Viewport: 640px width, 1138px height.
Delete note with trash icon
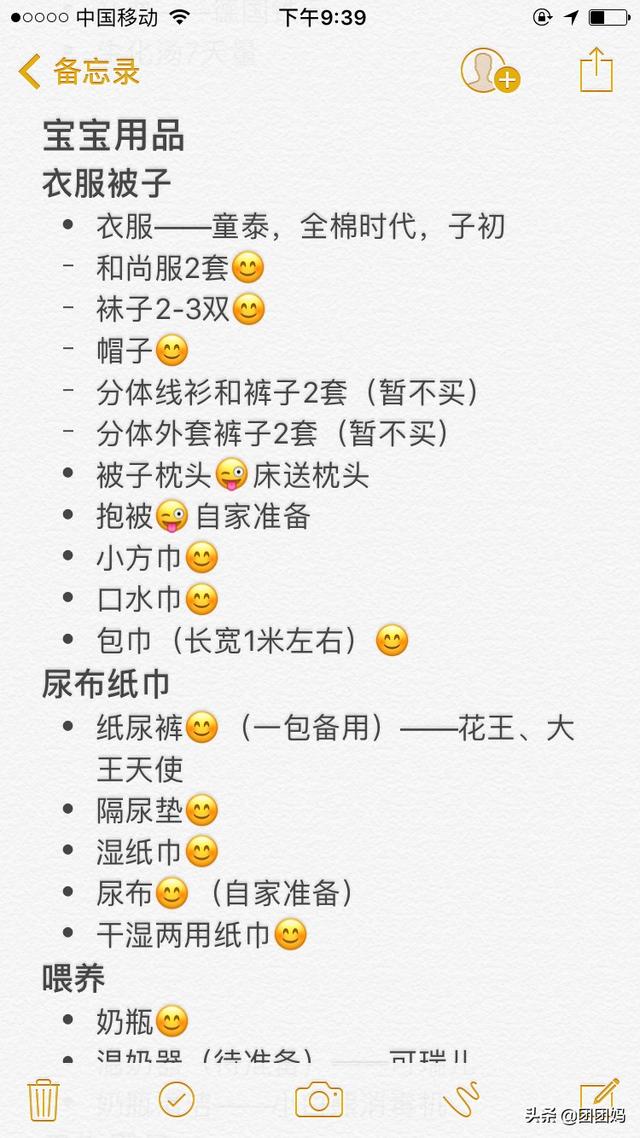click(x=44, y=1100)
